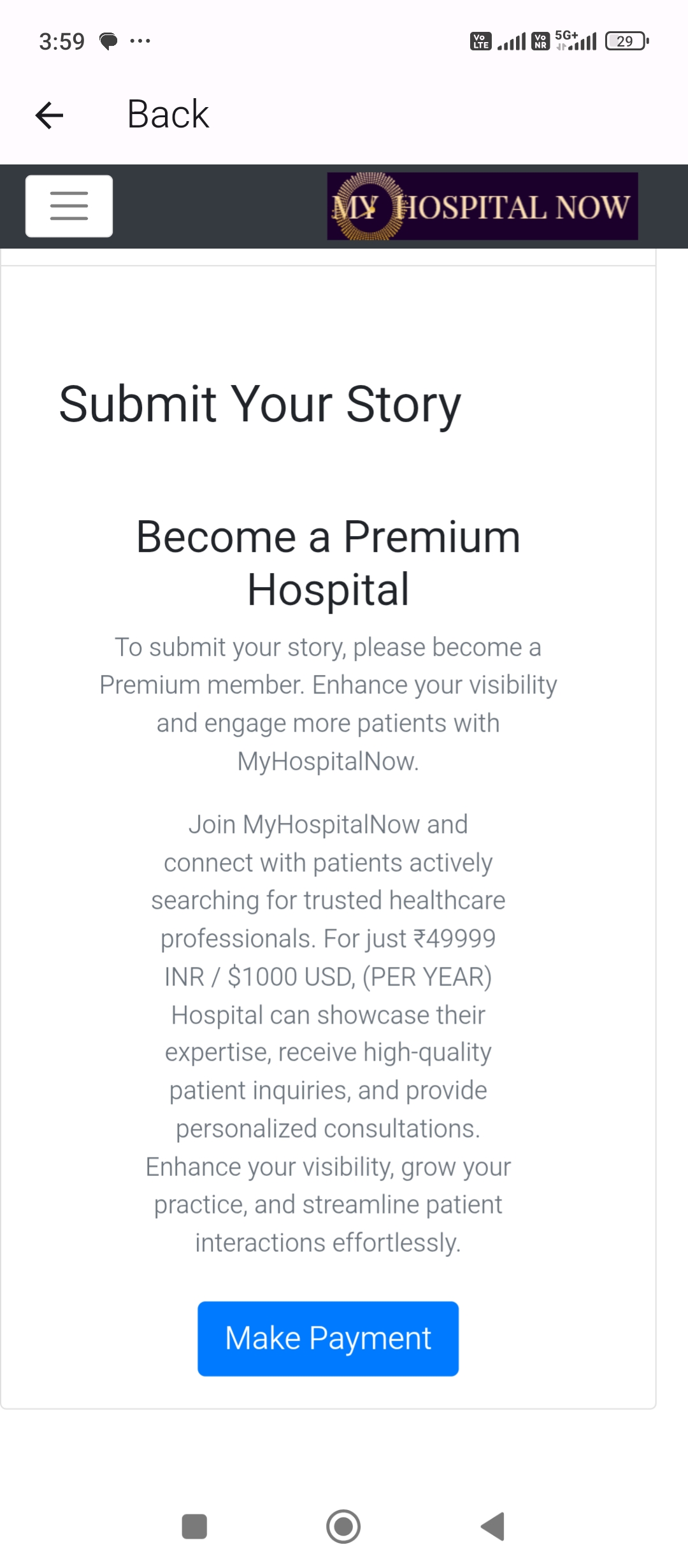Tap the Make Payment button
This screenshot has height=1568, width=688.
[328, 1339]
